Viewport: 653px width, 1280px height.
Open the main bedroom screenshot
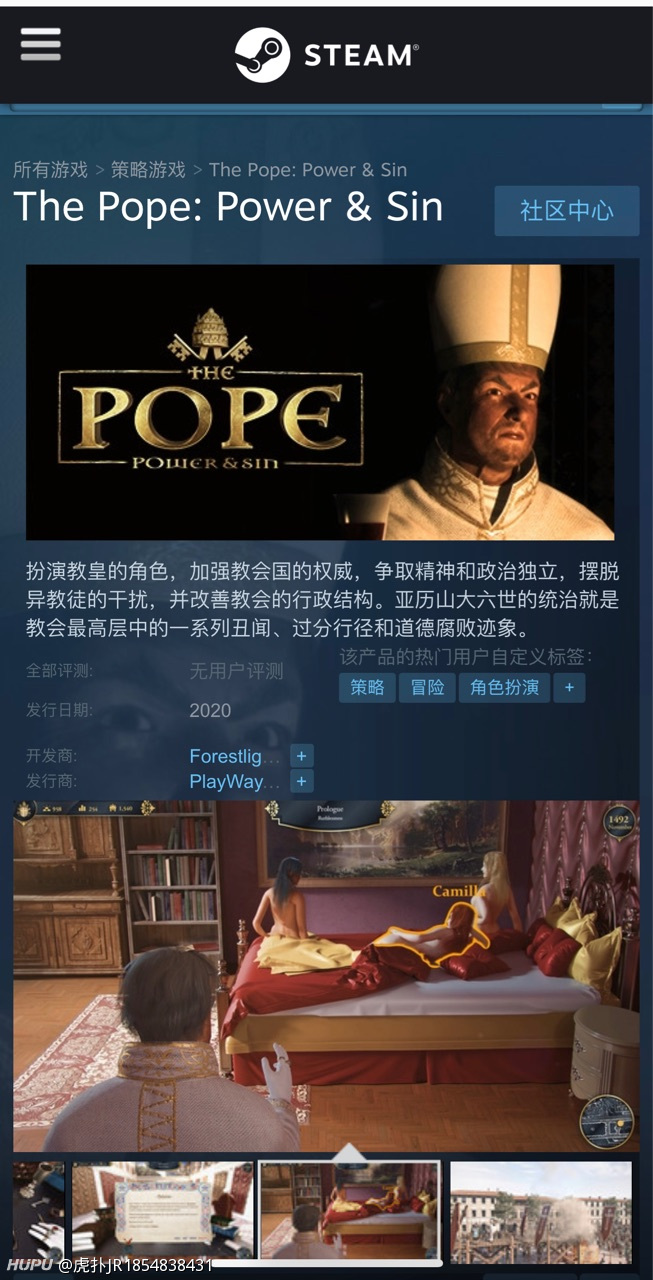[x=326, y=976]
